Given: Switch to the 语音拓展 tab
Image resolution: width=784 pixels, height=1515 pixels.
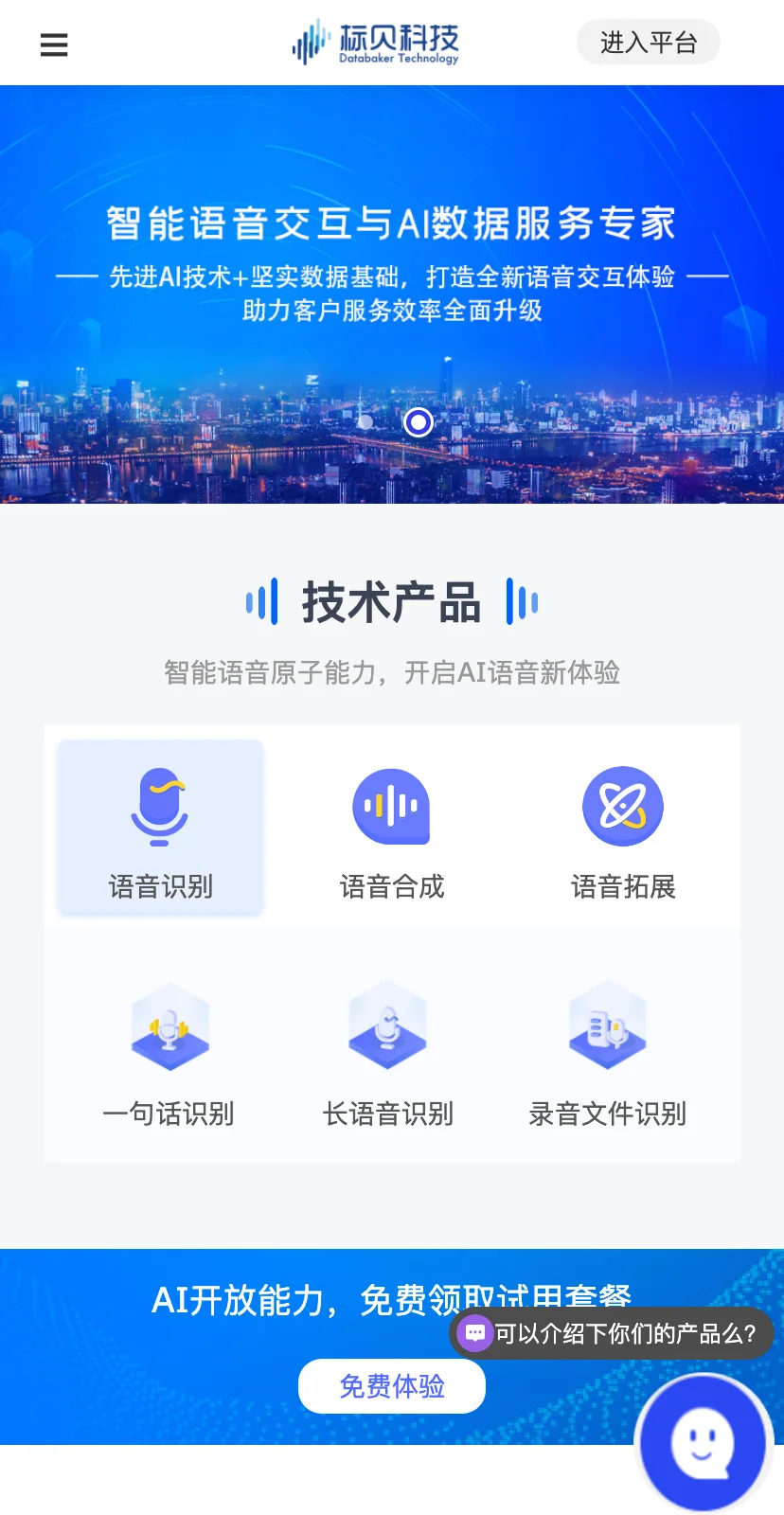Looking at the screenshot, I should pyautogui.click(x=623, y=827).
